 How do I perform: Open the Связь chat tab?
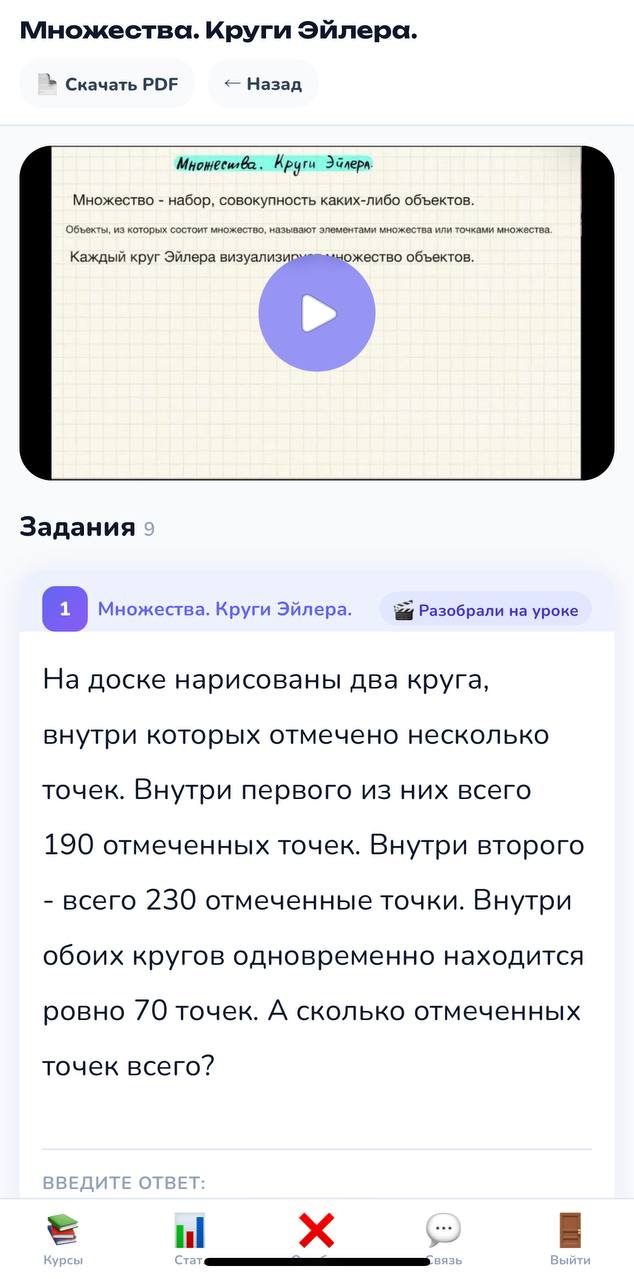[x=443, y=1238]
